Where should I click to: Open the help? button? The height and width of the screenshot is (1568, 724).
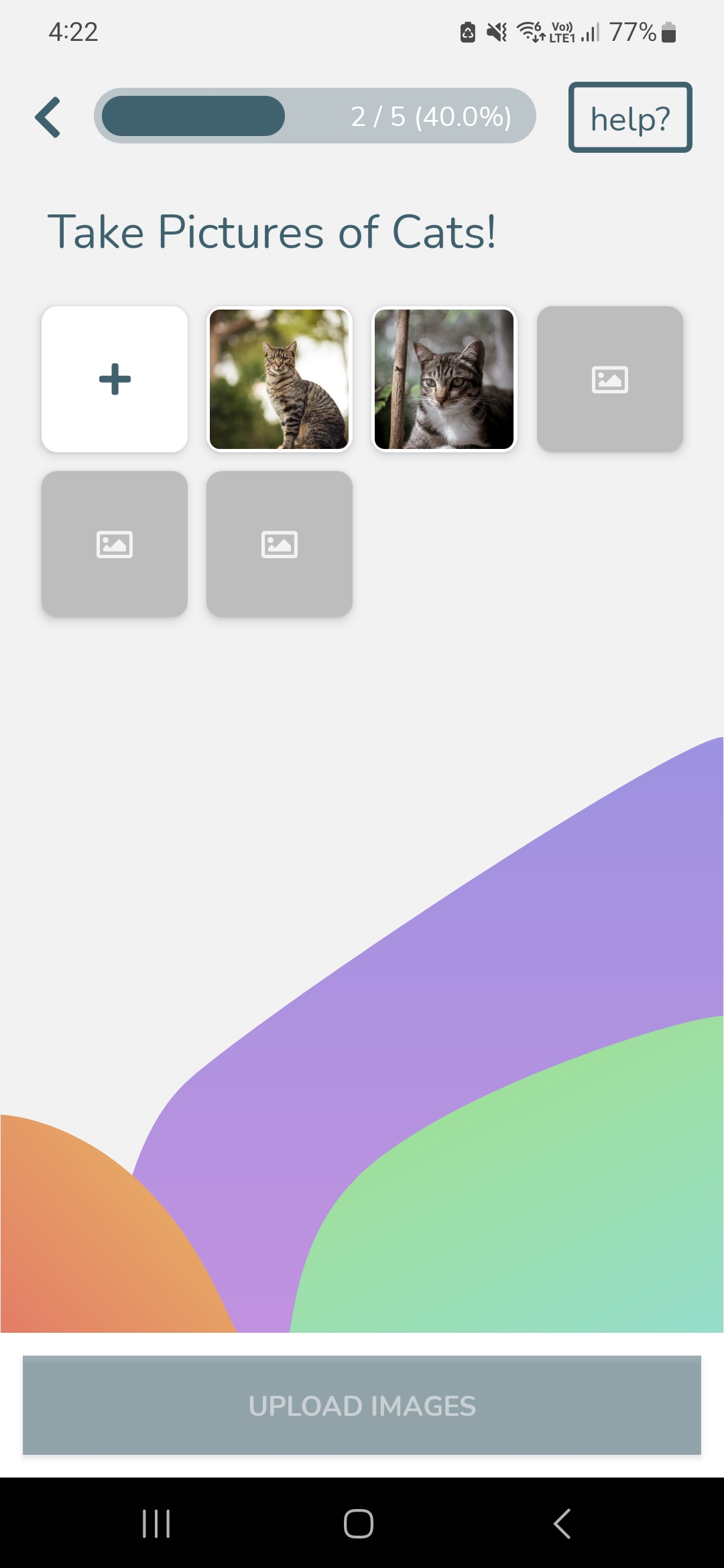[629, 118]
